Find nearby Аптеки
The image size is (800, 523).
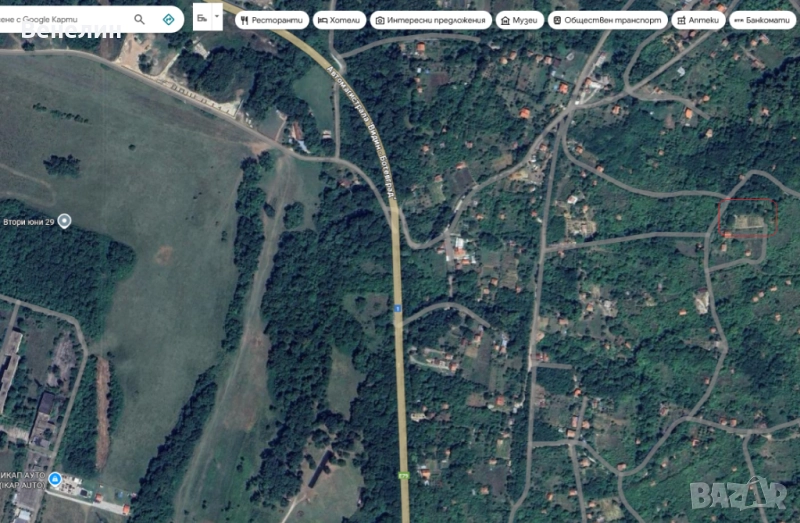coord(696,19)
